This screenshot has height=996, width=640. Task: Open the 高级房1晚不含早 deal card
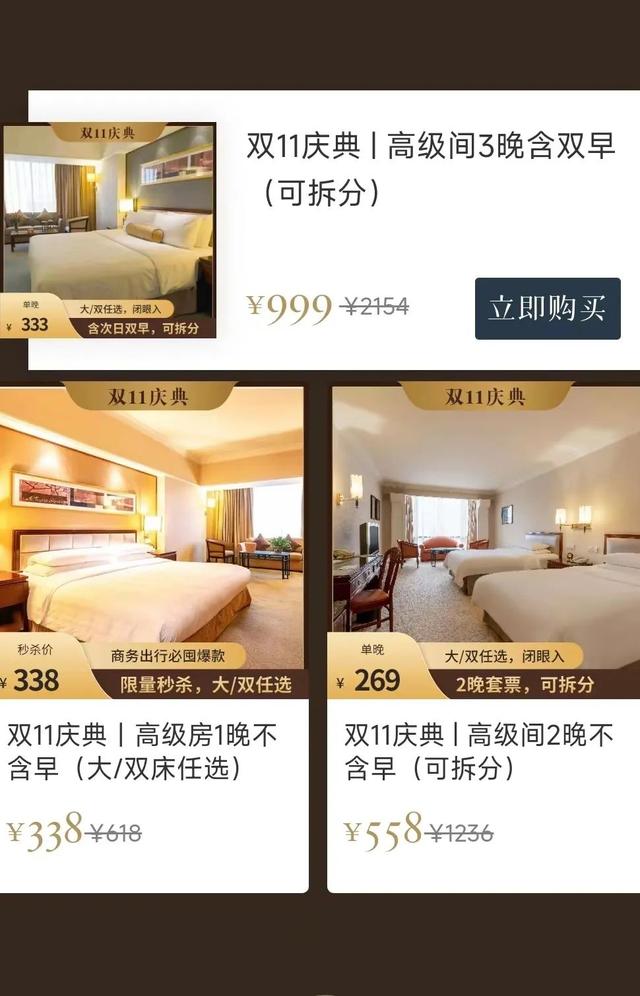pyautogui.click(x=150, y=752)
